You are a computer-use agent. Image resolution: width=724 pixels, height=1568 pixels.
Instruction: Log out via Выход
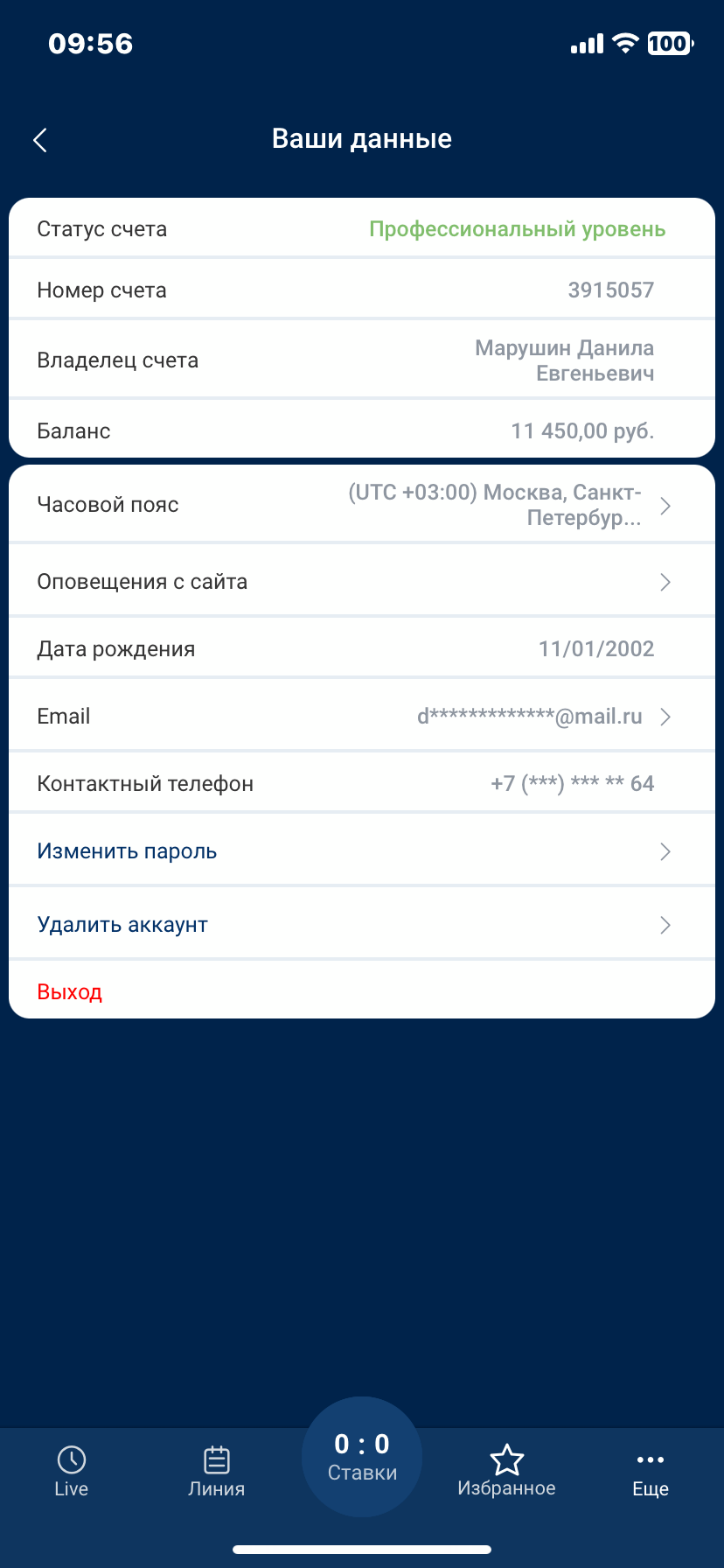[x=362, y=991]
